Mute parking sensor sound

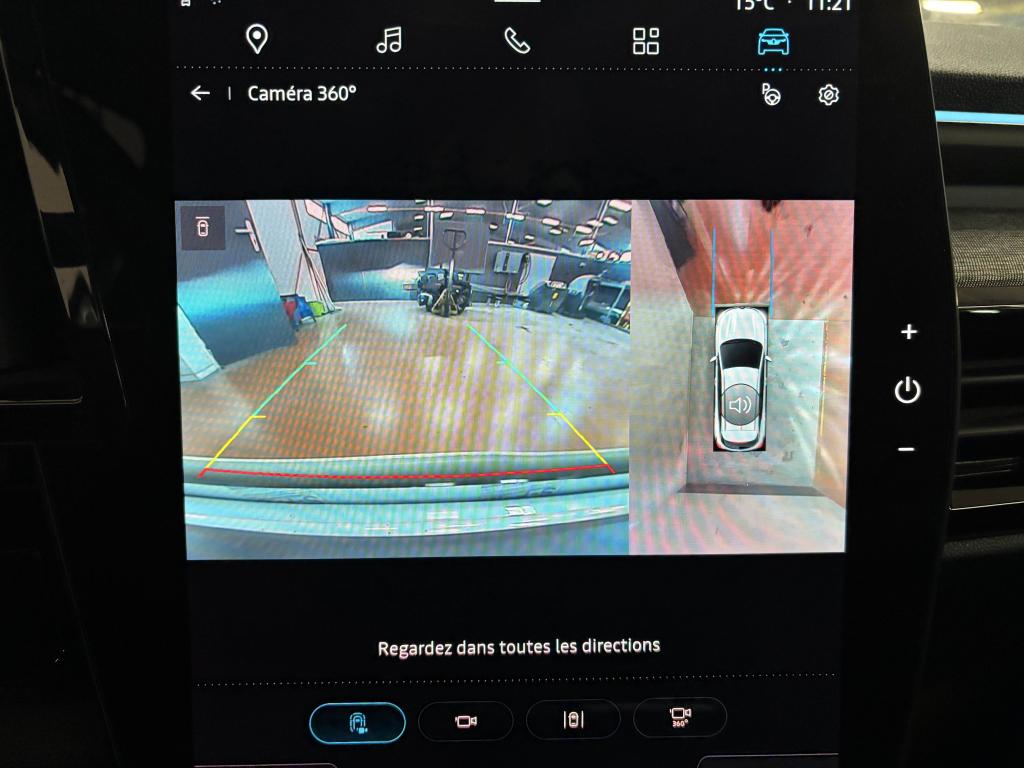pos(740,405)
